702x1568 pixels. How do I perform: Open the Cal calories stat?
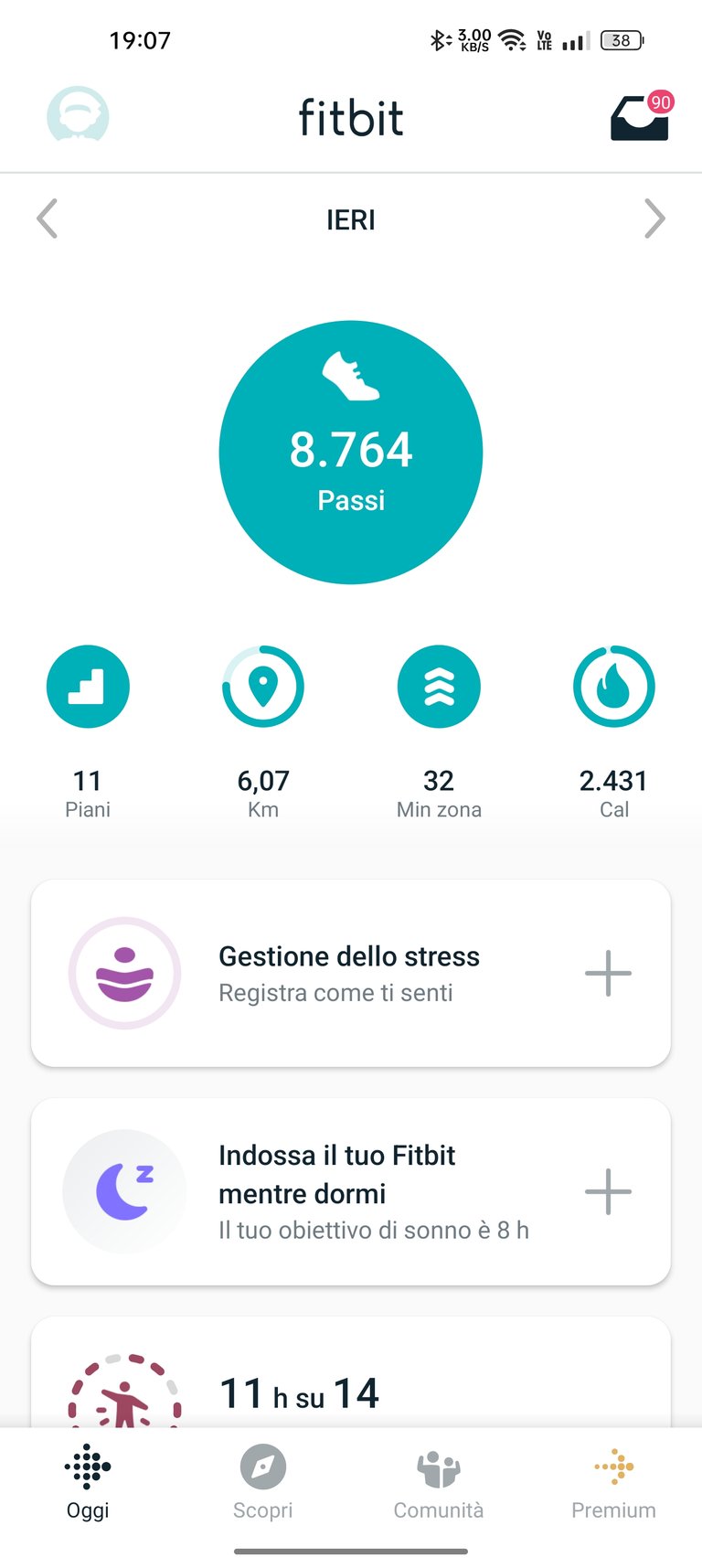[614, 731]
